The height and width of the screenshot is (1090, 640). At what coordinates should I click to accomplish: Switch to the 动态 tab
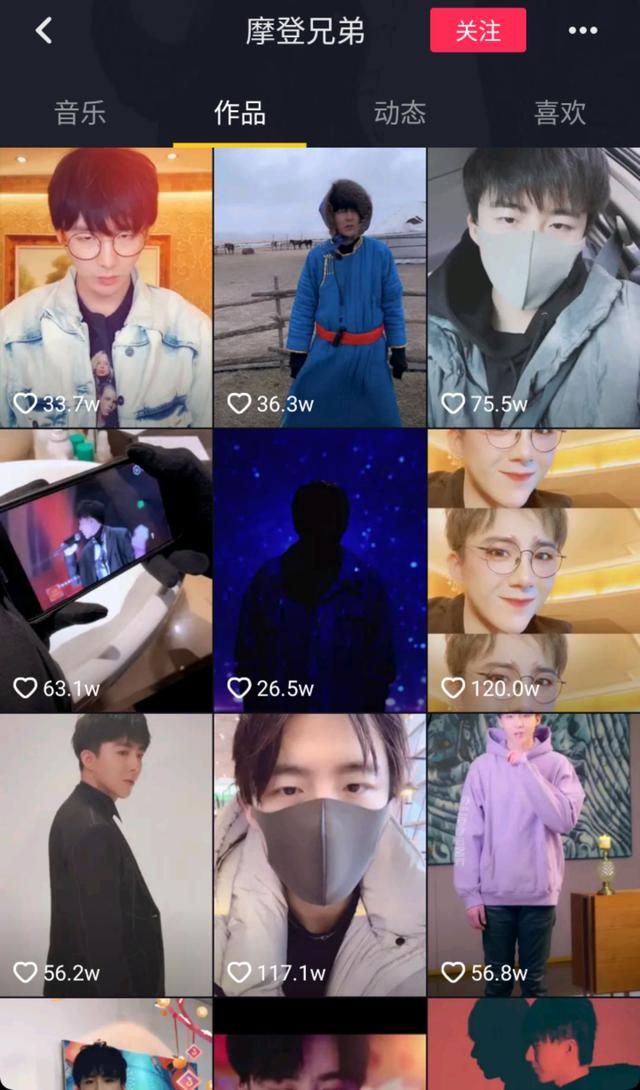click(400, 112)
